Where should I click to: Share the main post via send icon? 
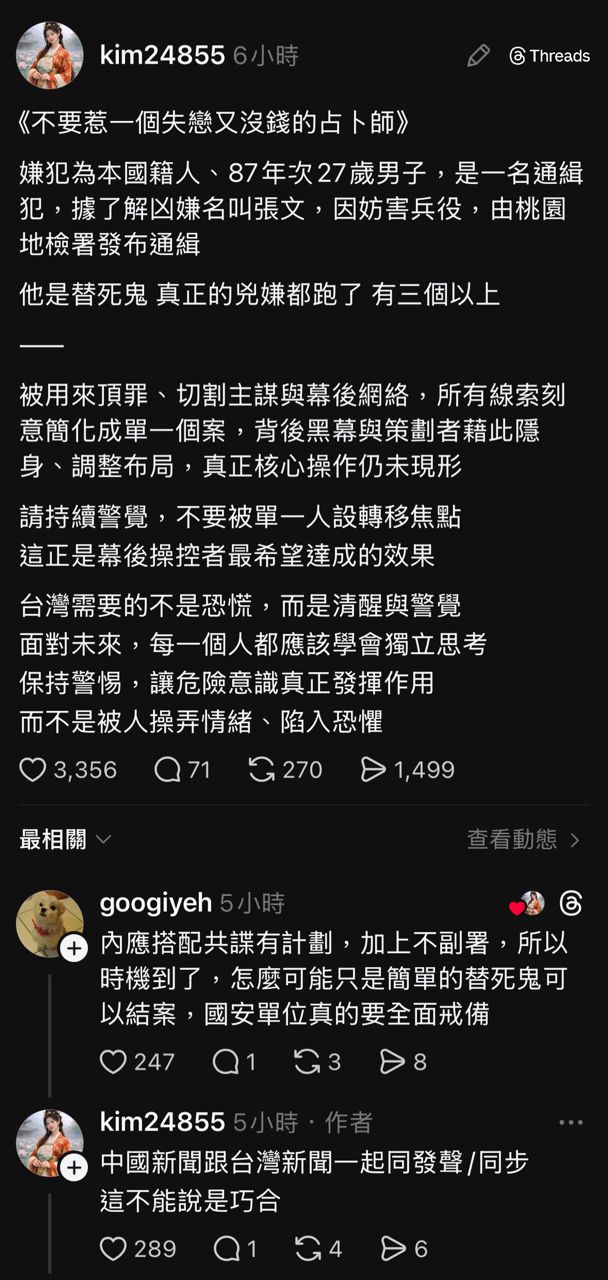pos(373,769)
